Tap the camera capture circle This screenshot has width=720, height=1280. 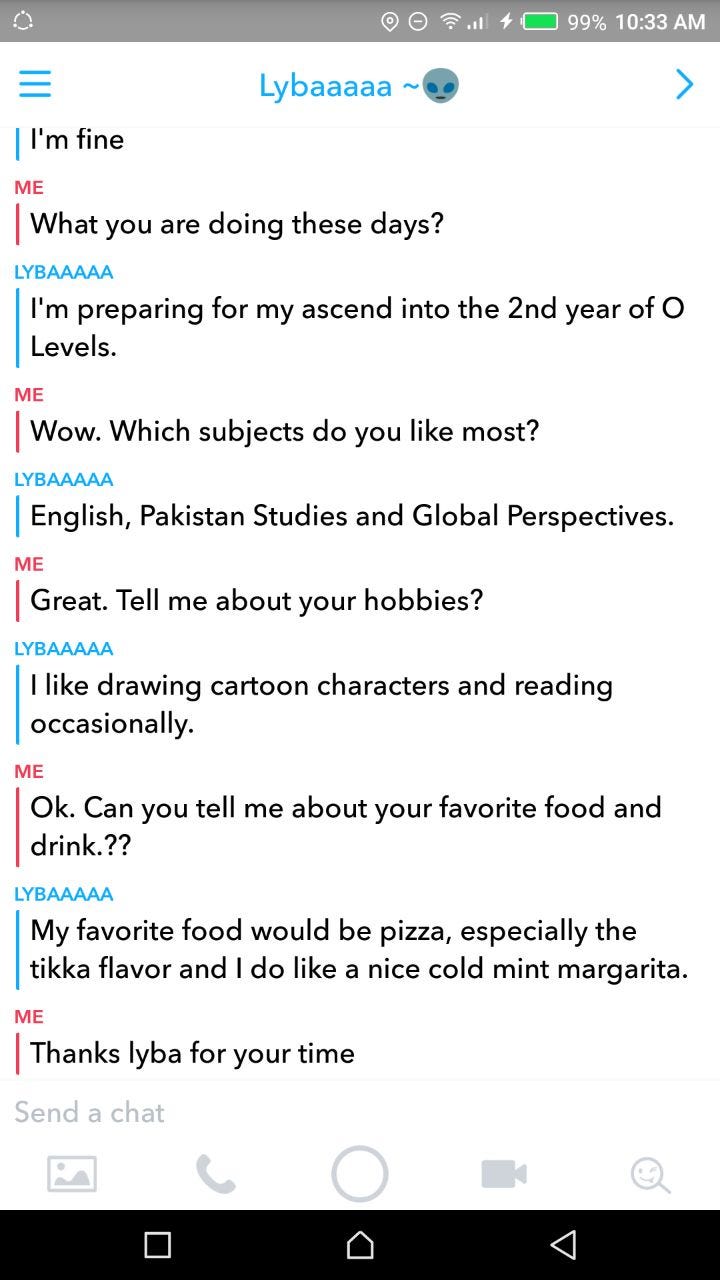click(x=360, y=1173)
